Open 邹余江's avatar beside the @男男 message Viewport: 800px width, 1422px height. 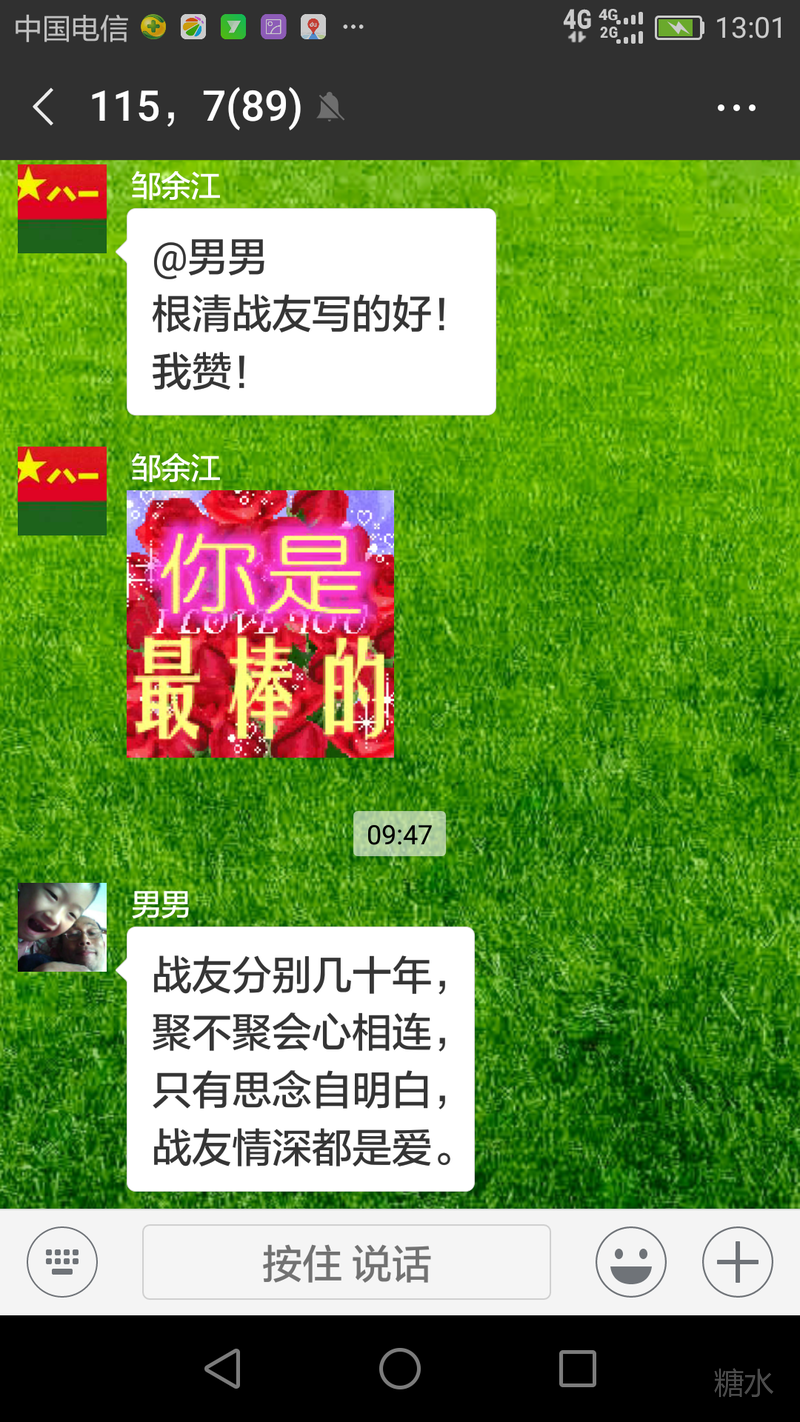coord(62,208)
